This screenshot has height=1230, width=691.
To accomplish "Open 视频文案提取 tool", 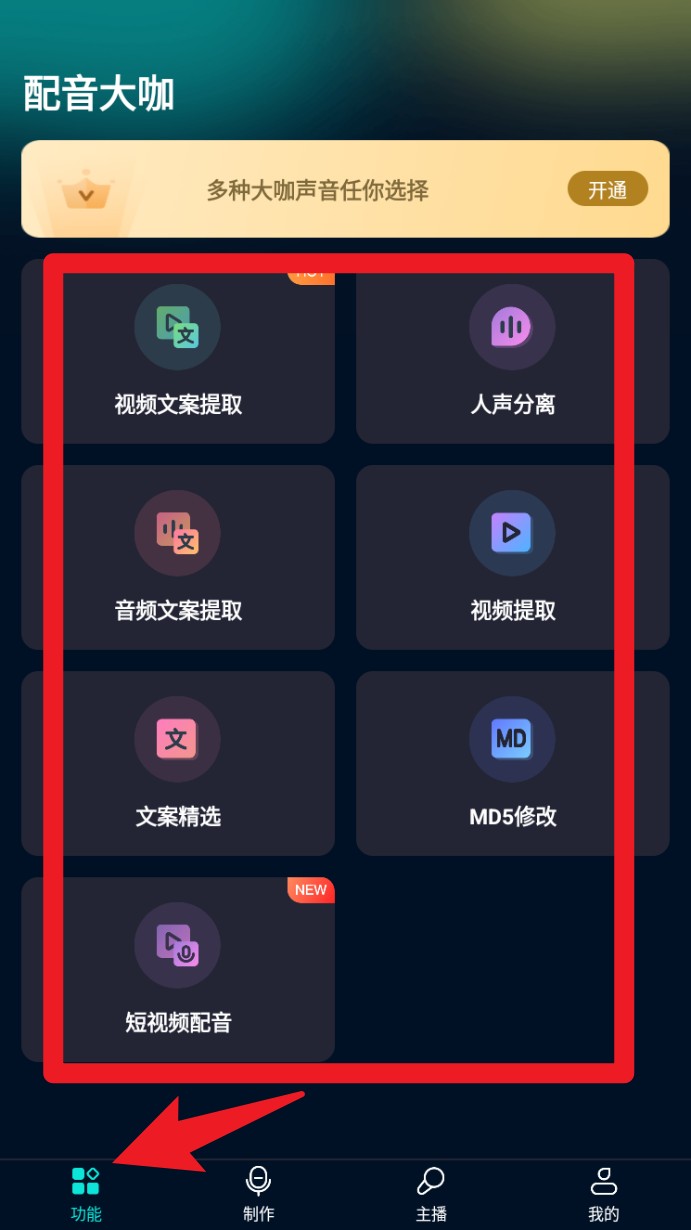I will click(x=178, y=352).
